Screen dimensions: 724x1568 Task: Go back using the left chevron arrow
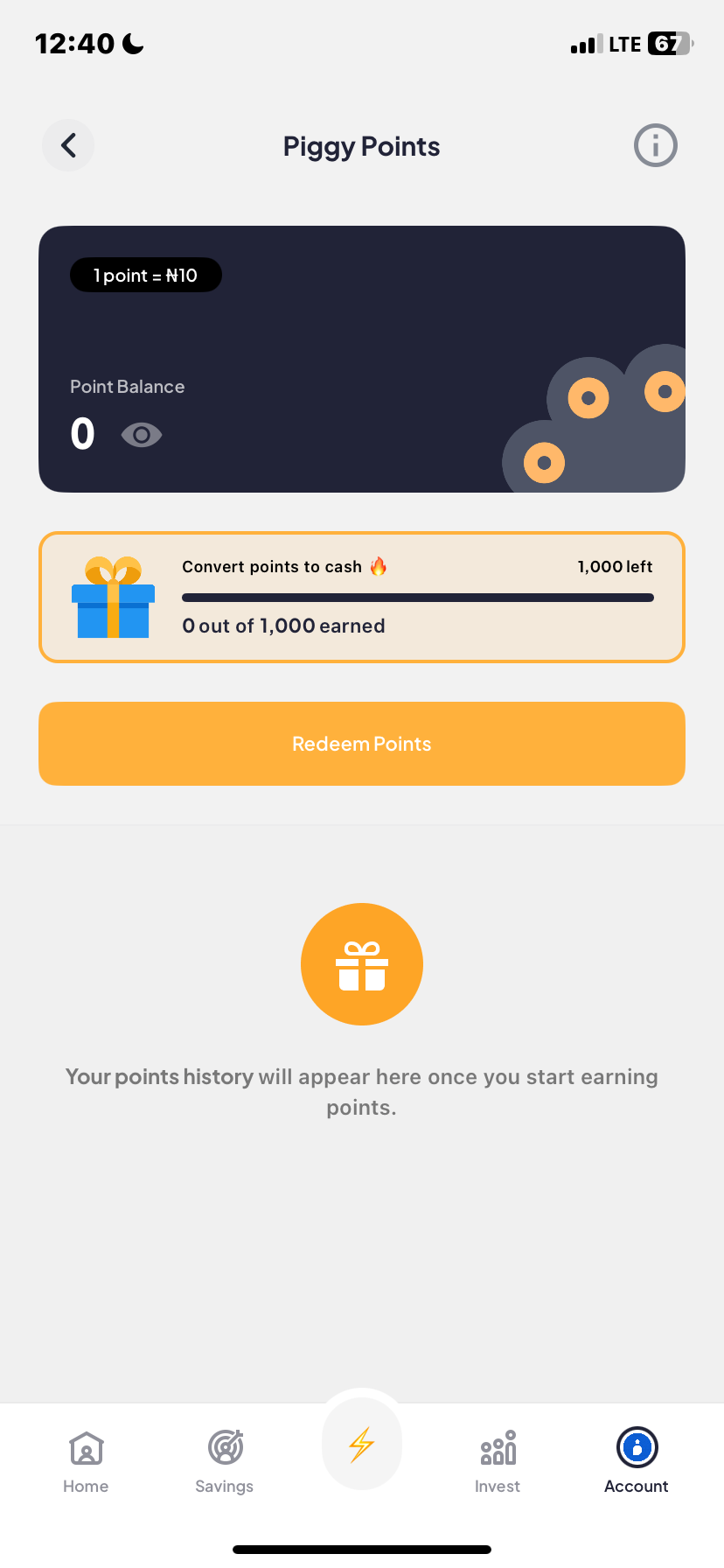click(67, 145)
